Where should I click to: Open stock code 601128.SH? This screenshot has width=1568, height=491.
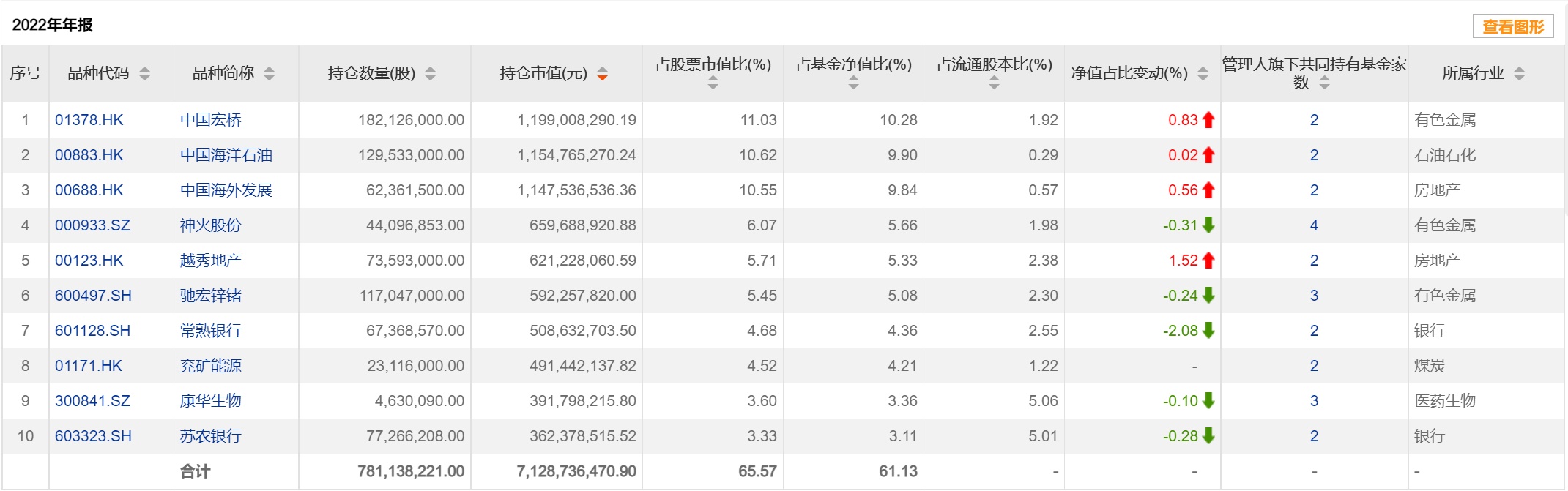[x=92, y=331]
